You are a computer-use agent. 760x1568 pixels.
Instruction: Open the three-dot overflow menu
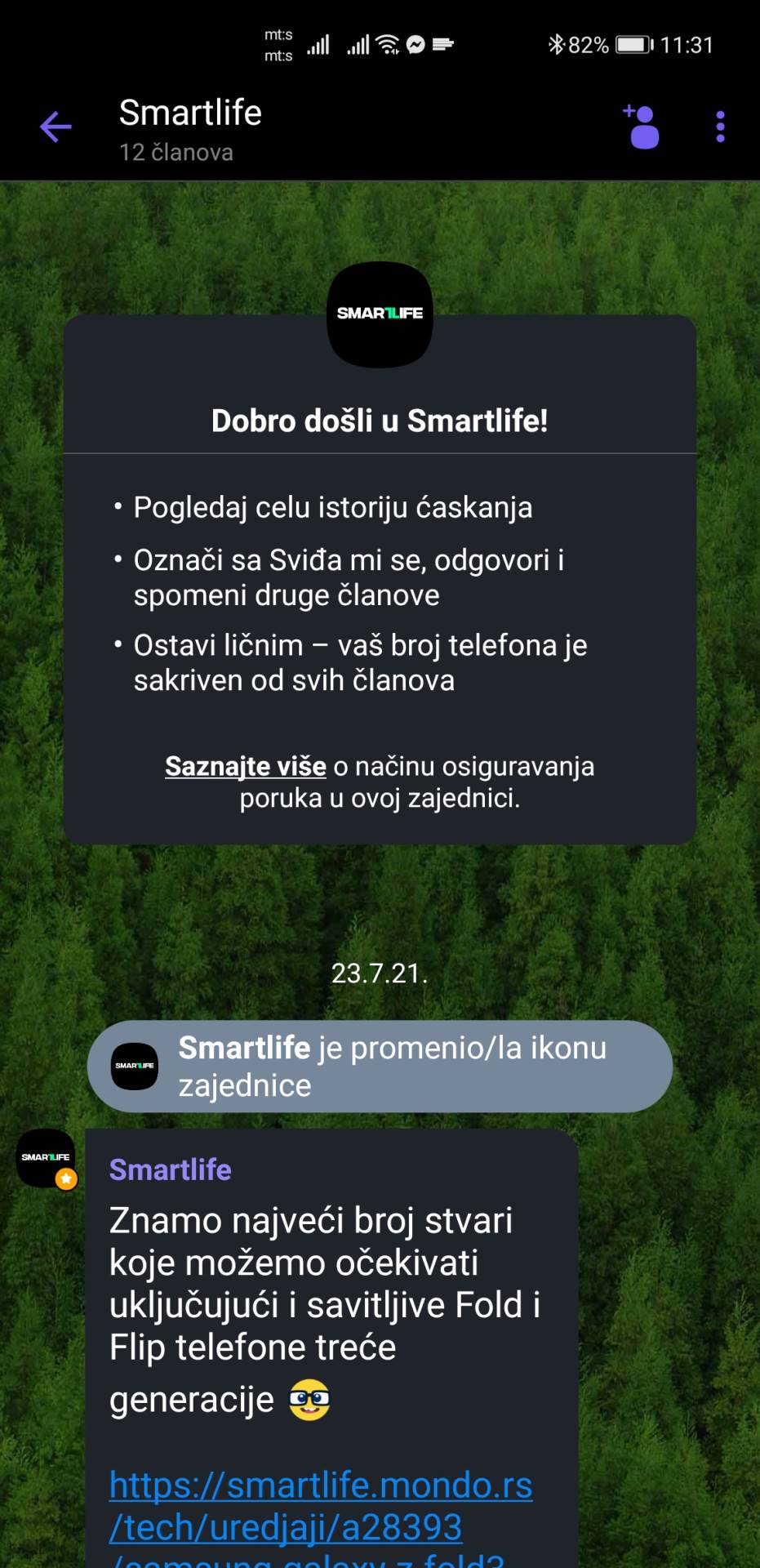pyautogui.click(x=719, y=126)
